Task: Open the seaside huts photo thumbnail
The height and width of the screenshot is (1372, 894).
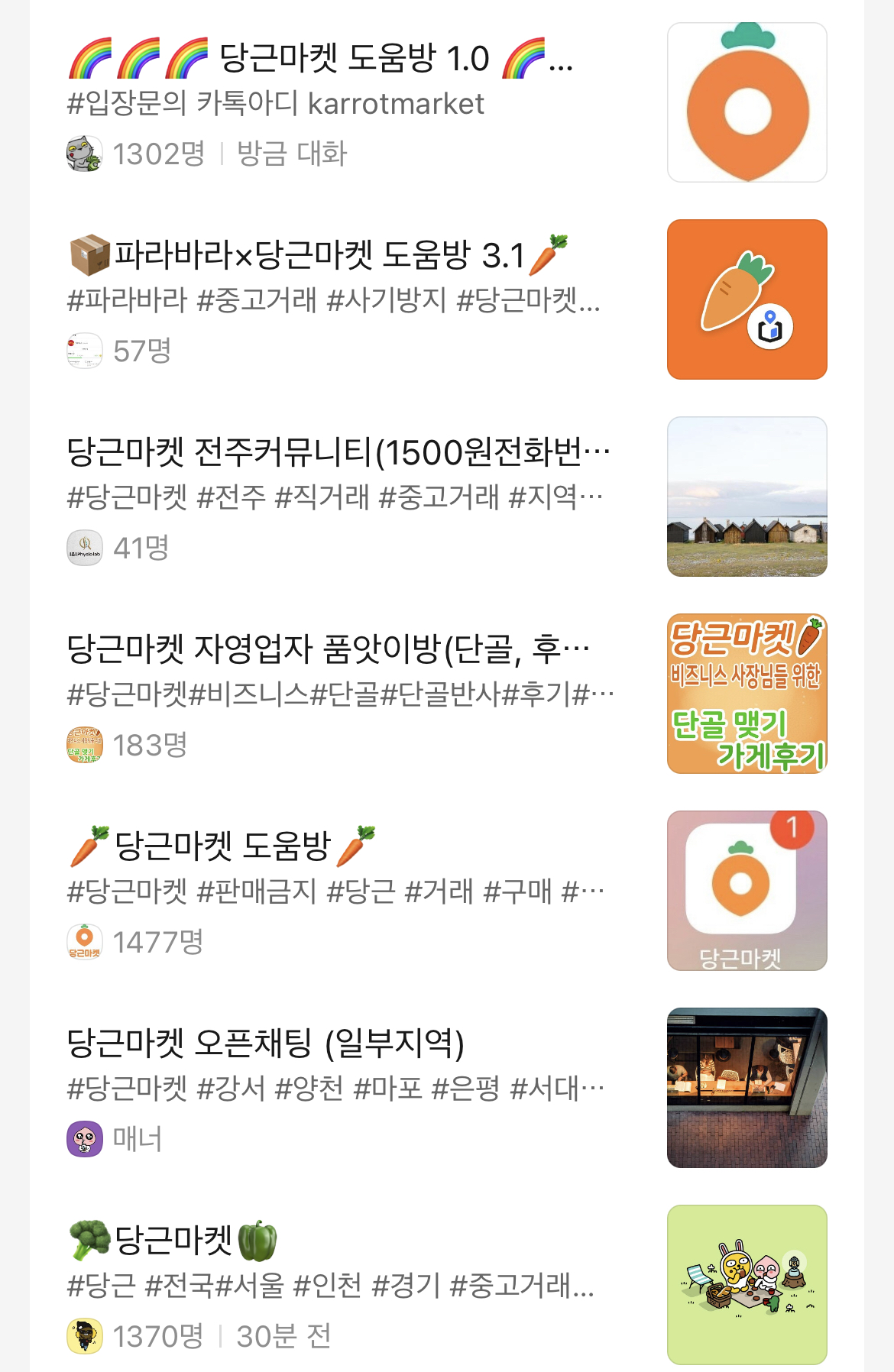Action: pyautogui.click(x=746, y=495)
